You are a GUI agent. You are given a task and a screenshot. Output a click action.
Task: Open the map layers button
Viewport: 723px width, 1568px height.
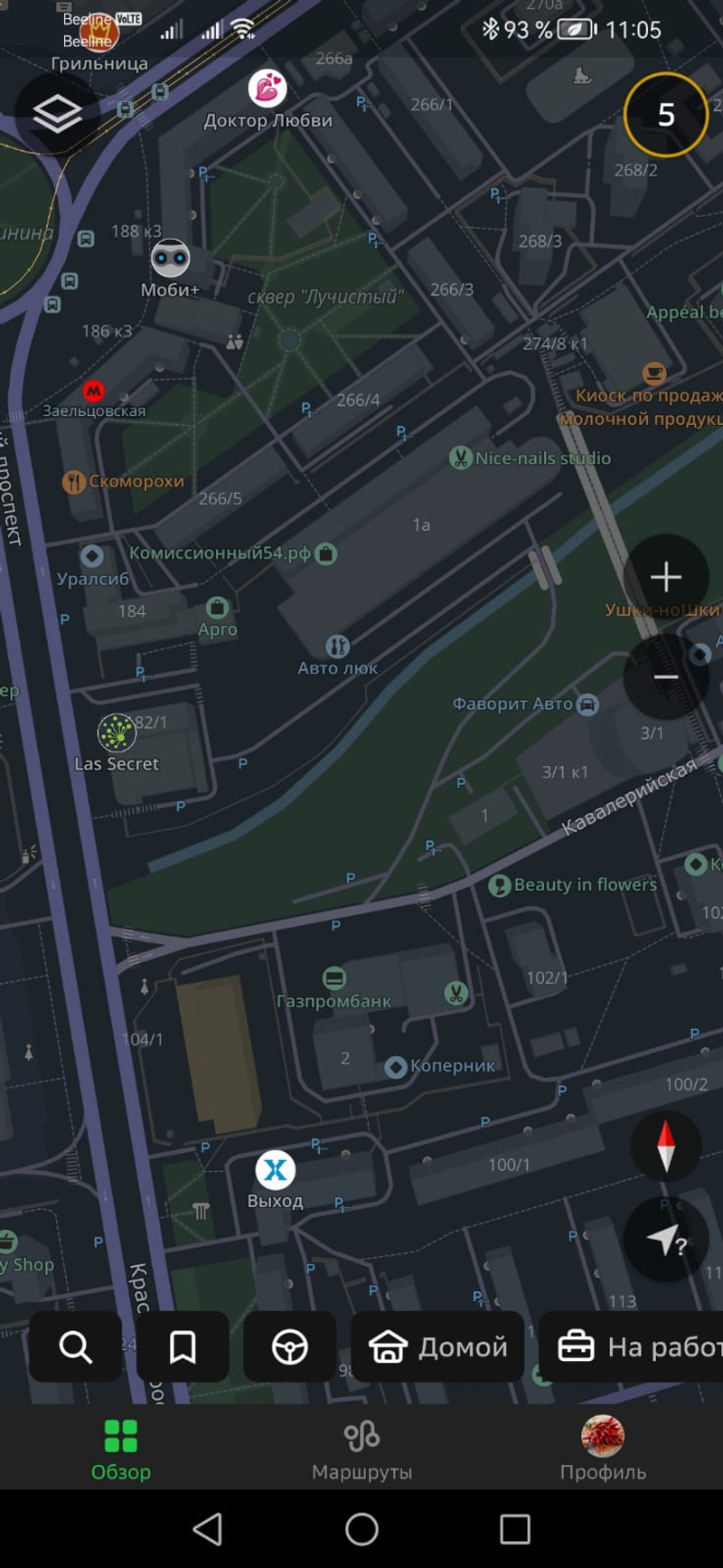57,114
